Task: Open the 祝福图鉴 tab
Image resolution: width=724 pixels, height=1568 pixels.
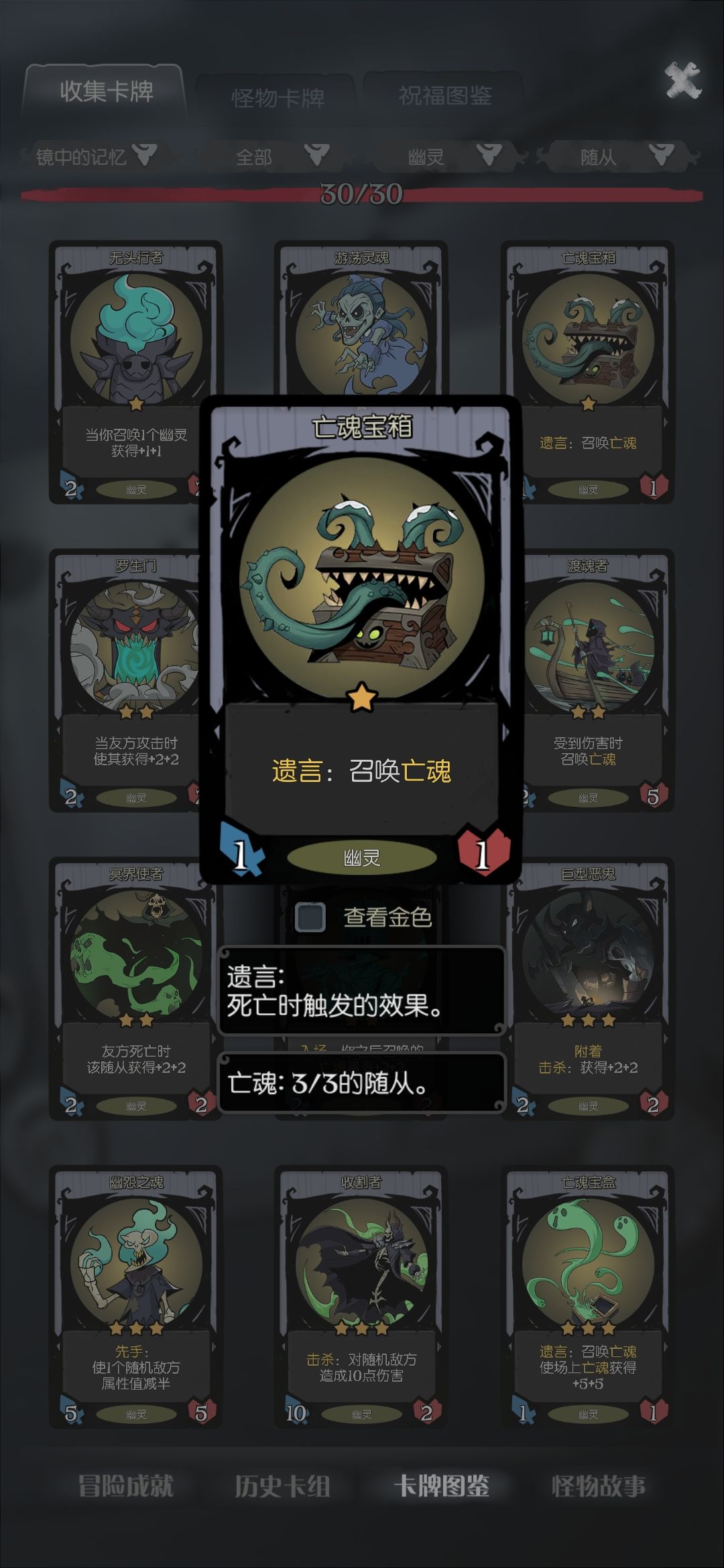Action: pyautogui.click(x=446, y=95)
